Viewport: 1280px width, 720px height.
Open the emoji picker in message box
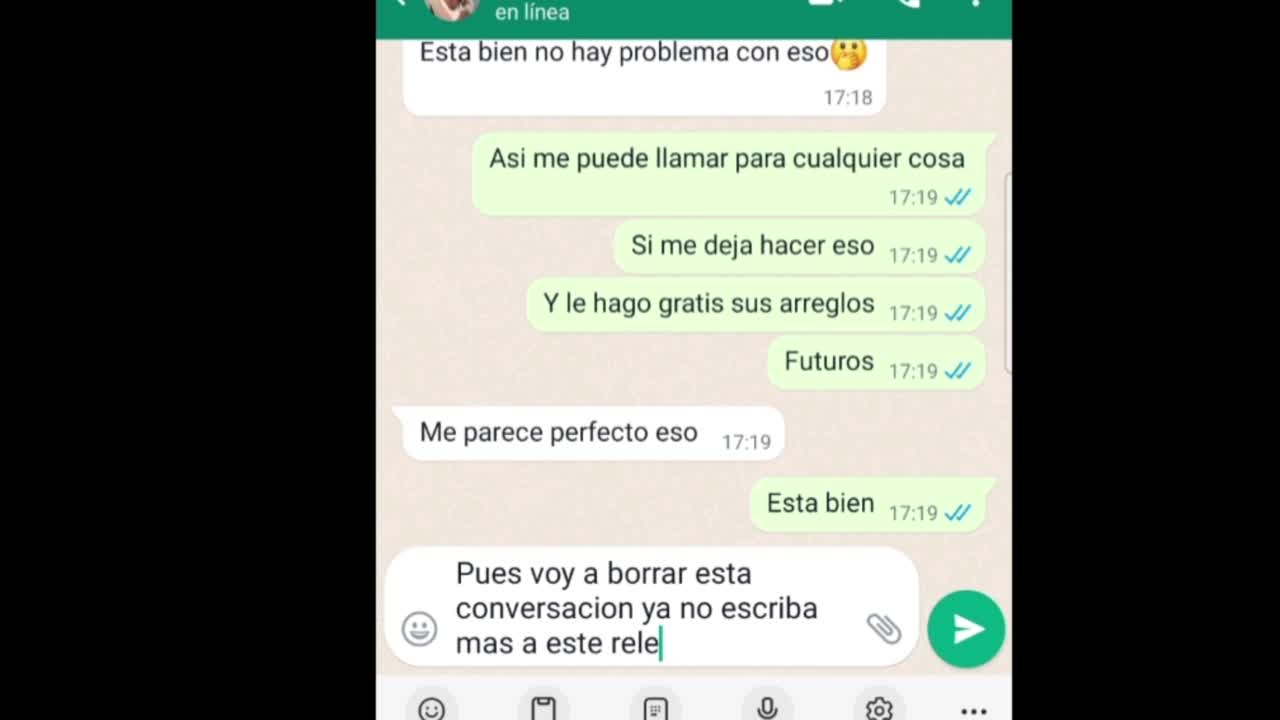coord(419,629)
